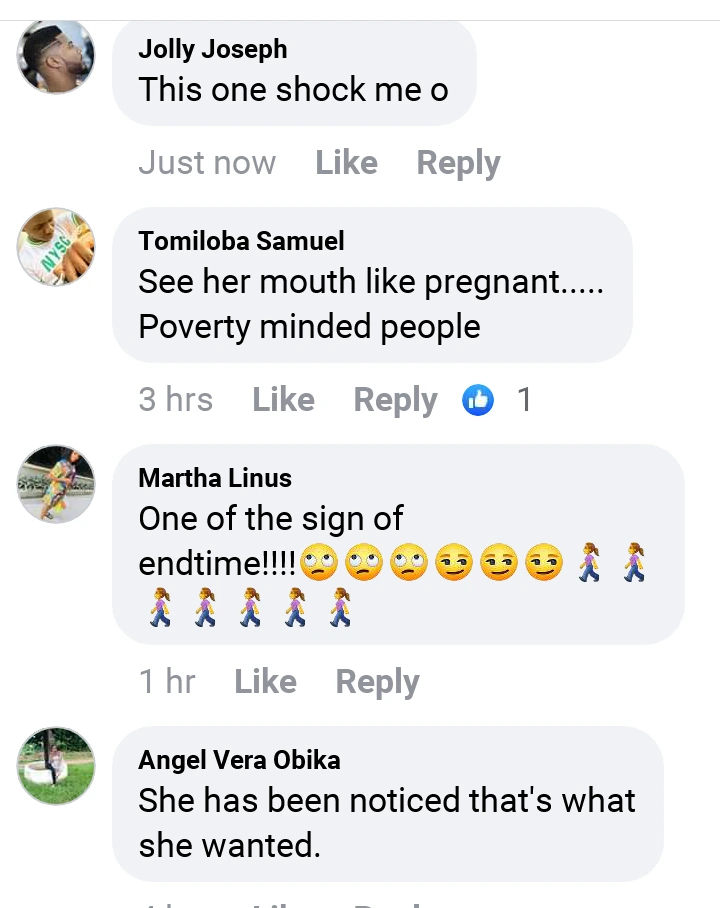Screen dimensions: 720x908
Task: Visit Martha Linus's profile via name
Action: pos(215,478)
